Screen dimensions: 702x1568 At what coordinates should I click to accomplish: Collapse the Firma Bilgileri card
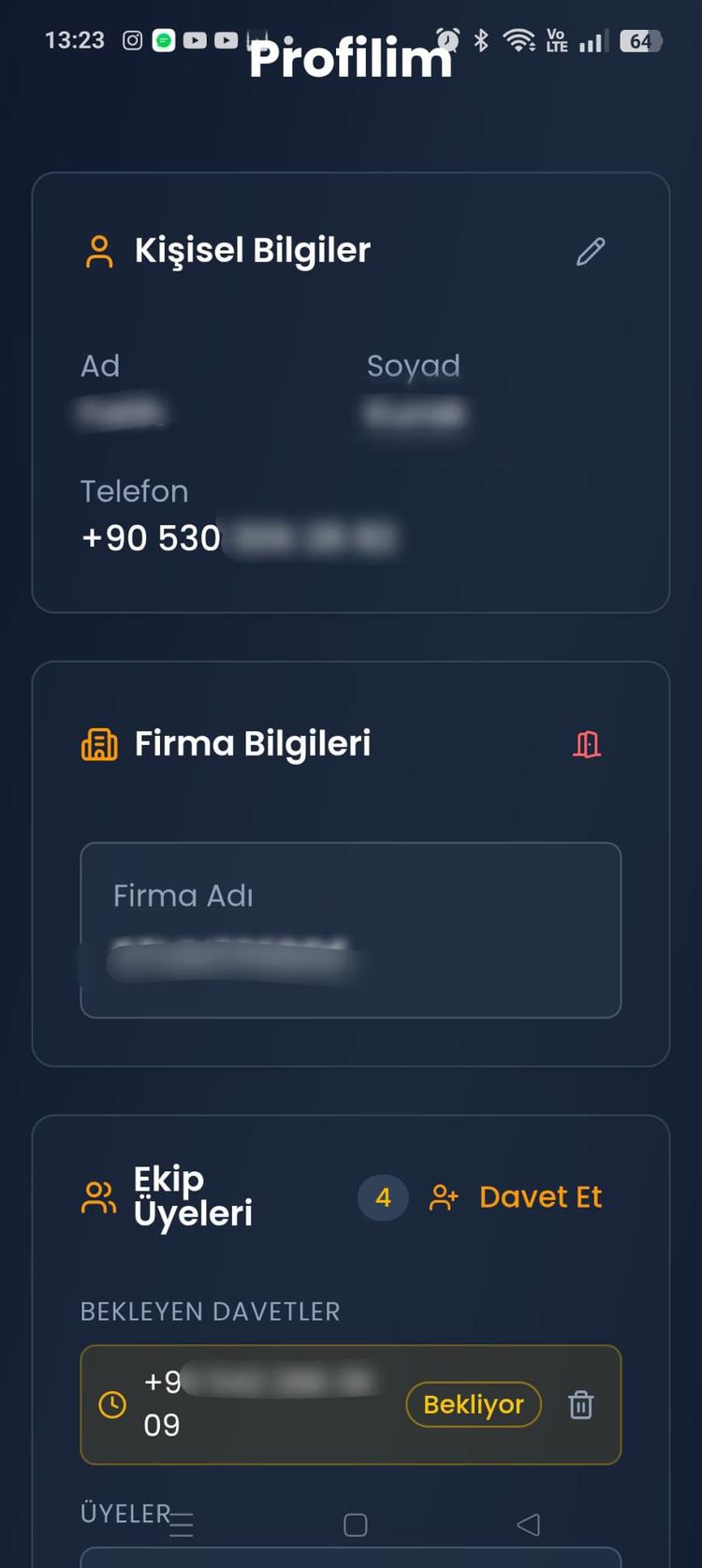(x=251, y=742)
